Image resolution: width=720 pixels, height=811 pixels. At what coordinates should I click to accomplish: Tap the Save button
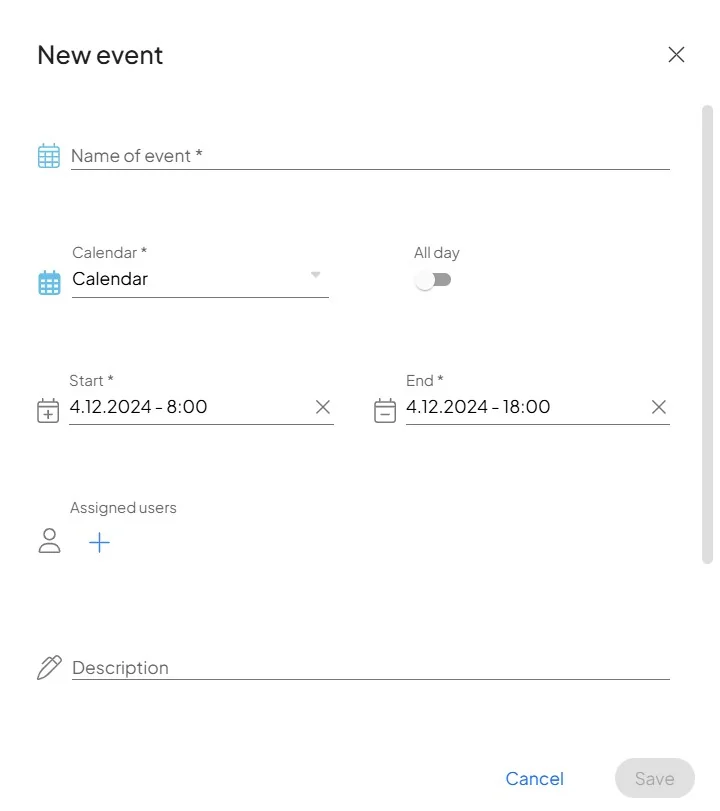point(654,778)
